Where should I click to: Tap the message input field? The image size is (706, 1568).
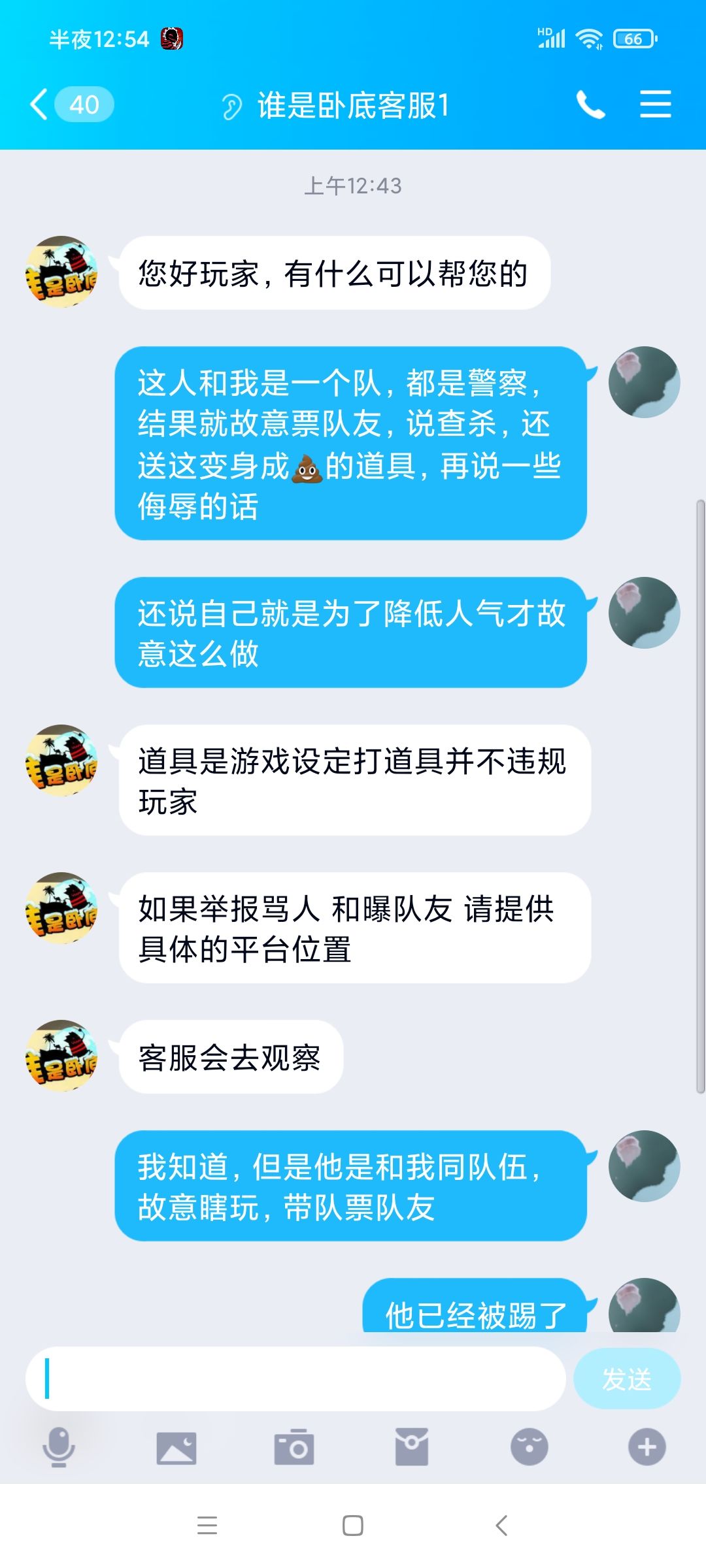point(294,1379)
